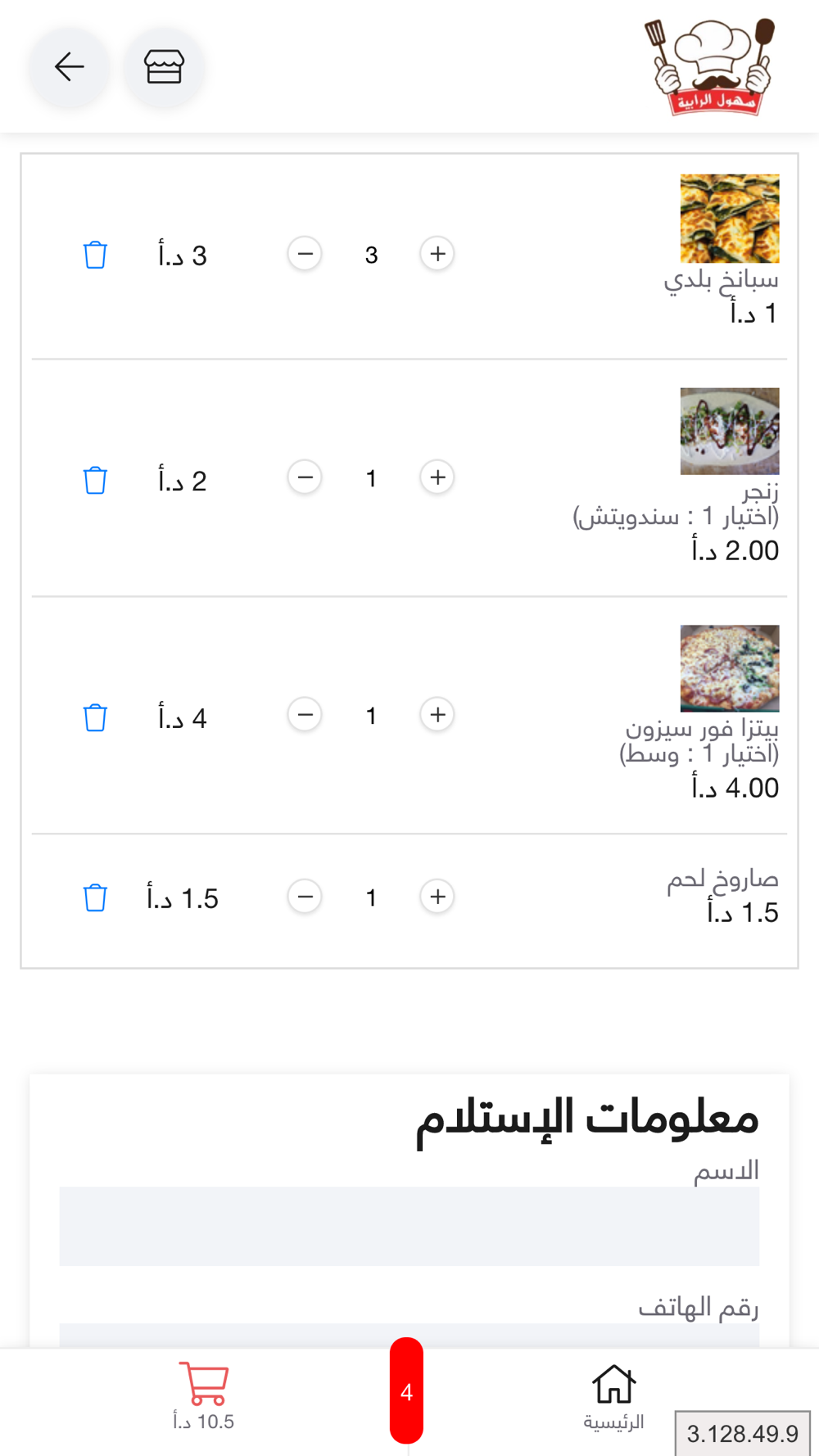Remove صاروخ لحم from the cart
The image size is (819, 1456).
click(x=95, y=898)
